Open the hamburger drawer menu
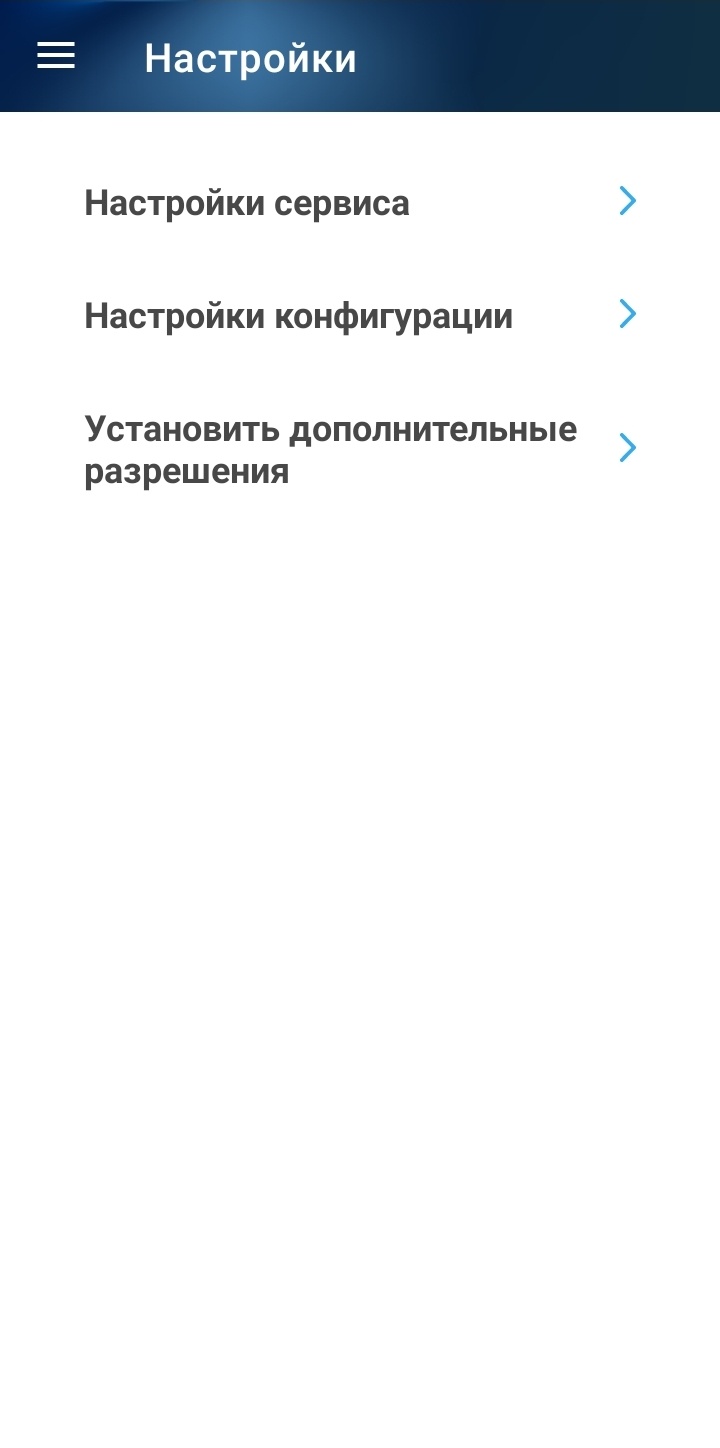The width and height of the screenshot is (720, 1448). coord(56,57)
